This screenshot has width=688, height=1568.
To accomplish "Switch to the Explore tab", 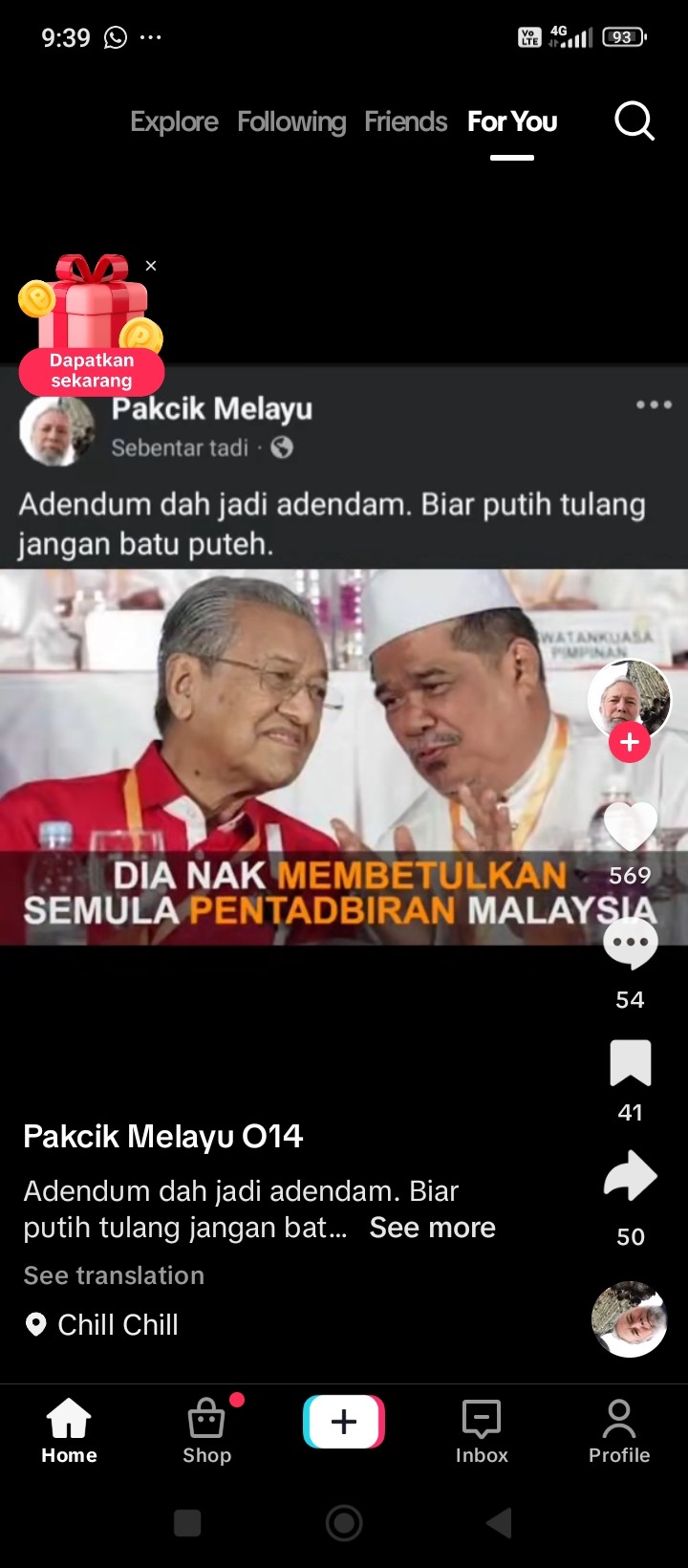I will tap(174, 121).
